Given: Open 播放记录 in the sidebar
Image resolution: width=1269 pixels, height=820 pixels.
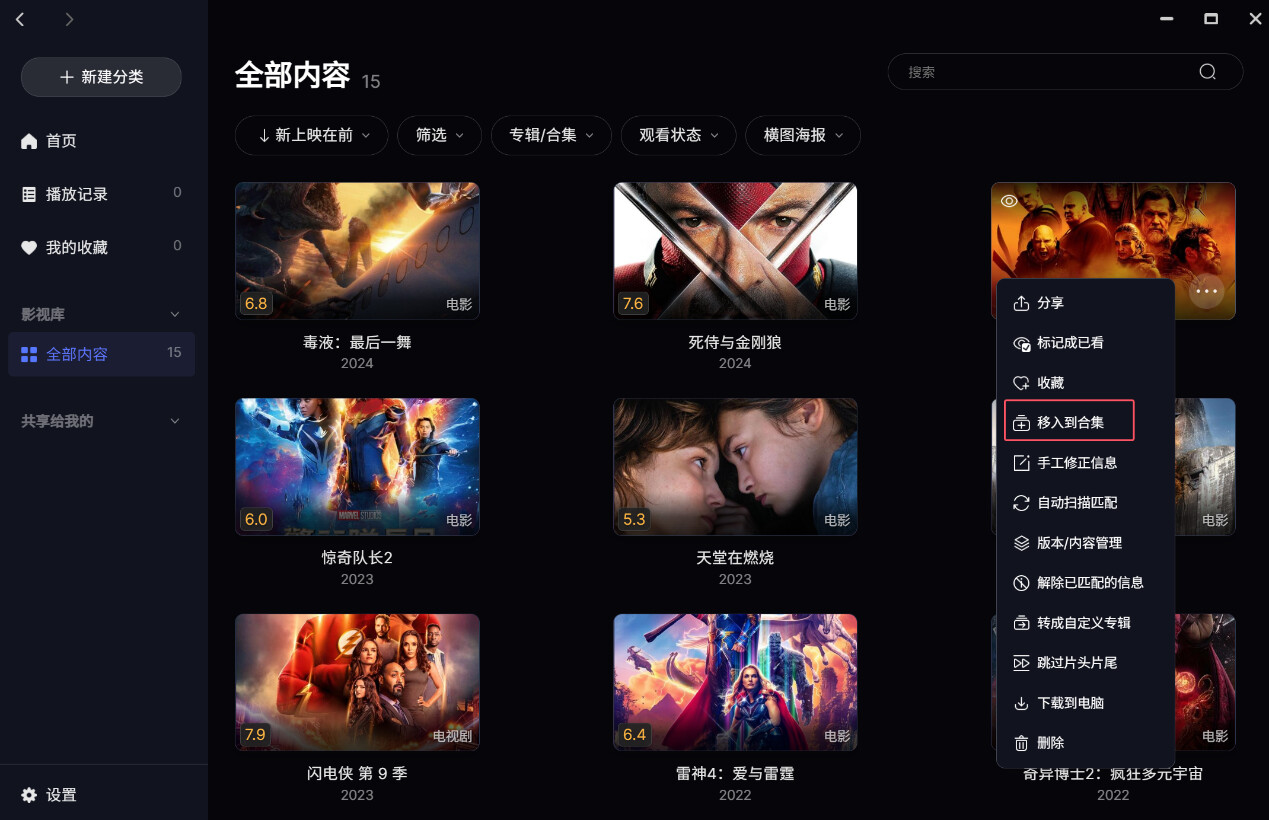Looking at the screenshot, I should pyautogui.click(x=76, y=194).
